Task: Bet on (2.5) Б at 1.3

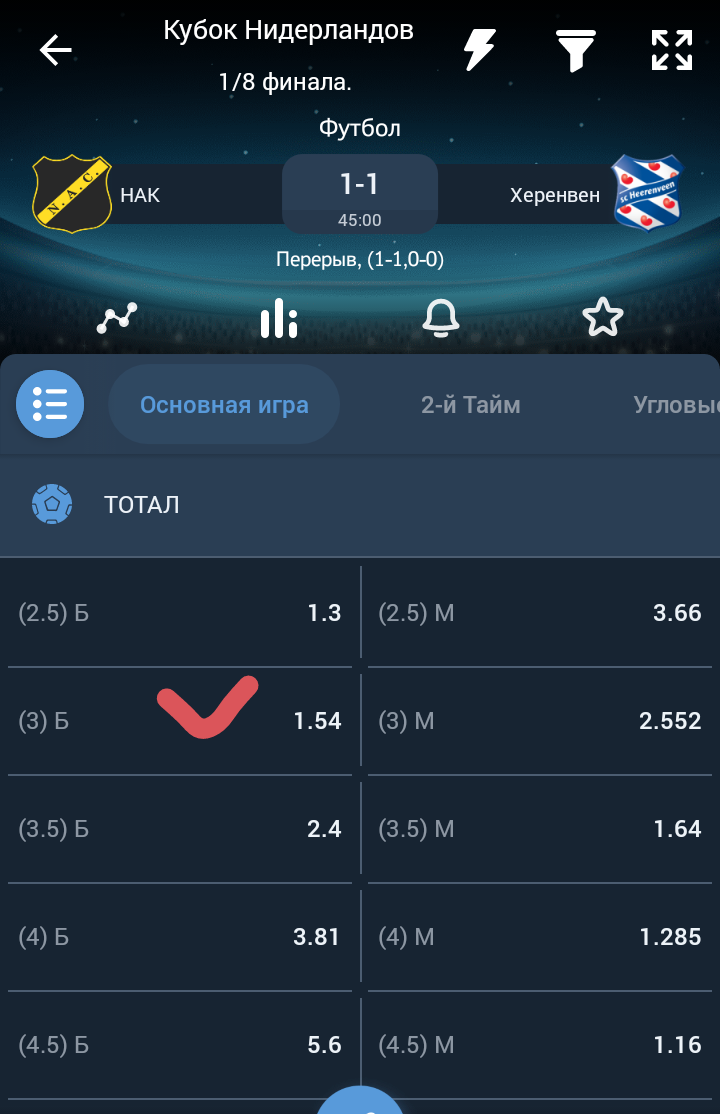Action: (x=180, y=613)
